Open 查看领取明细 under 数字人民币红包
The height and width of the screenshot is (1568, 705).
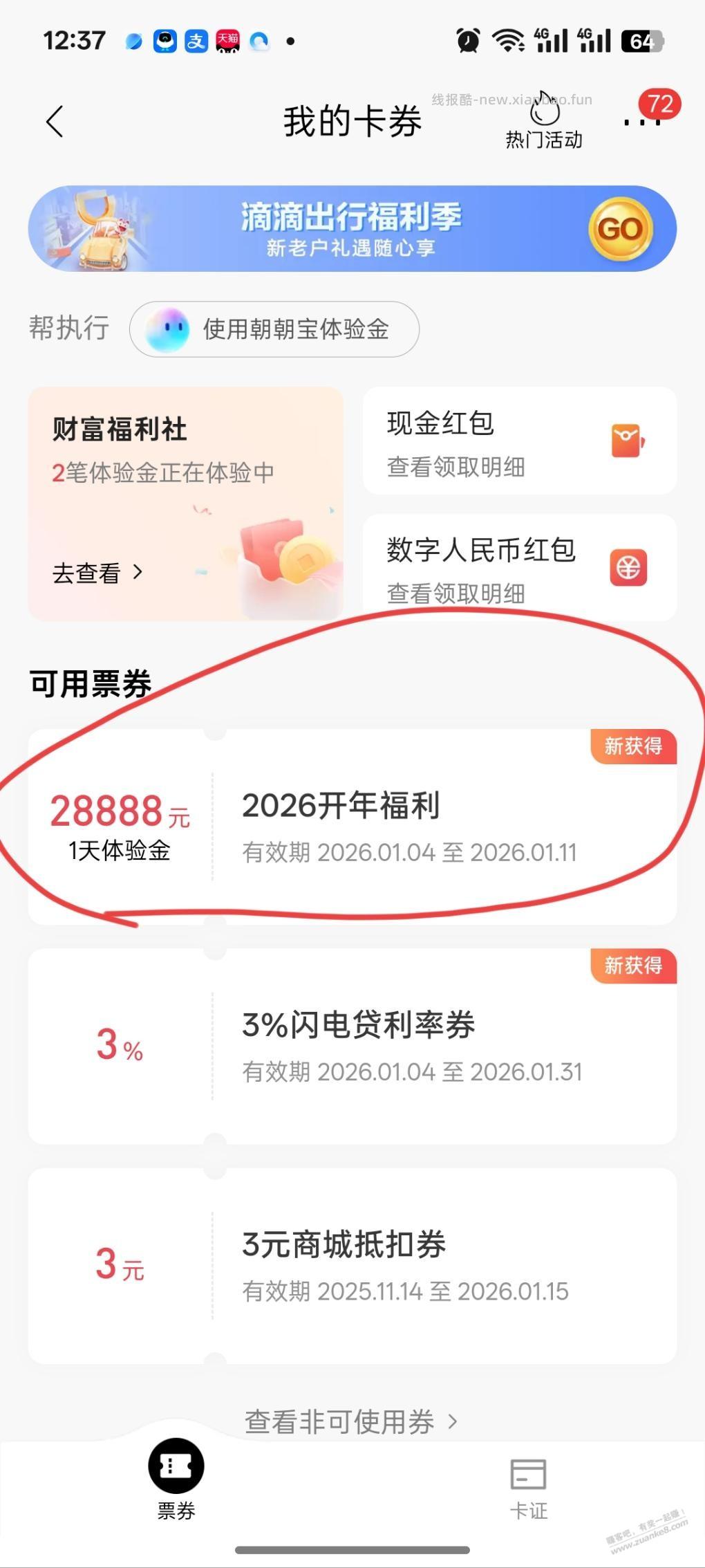pos(456,593)
